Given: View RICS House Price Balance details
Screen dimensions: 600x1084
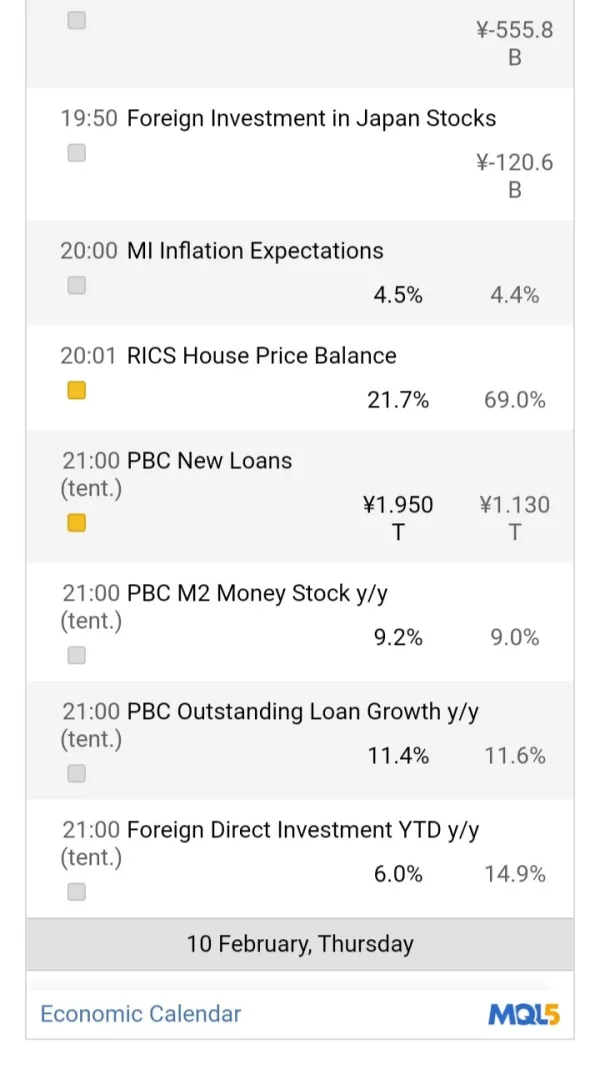Looking at the screenshot, I should pyautogui.click(x=261, y=356).
